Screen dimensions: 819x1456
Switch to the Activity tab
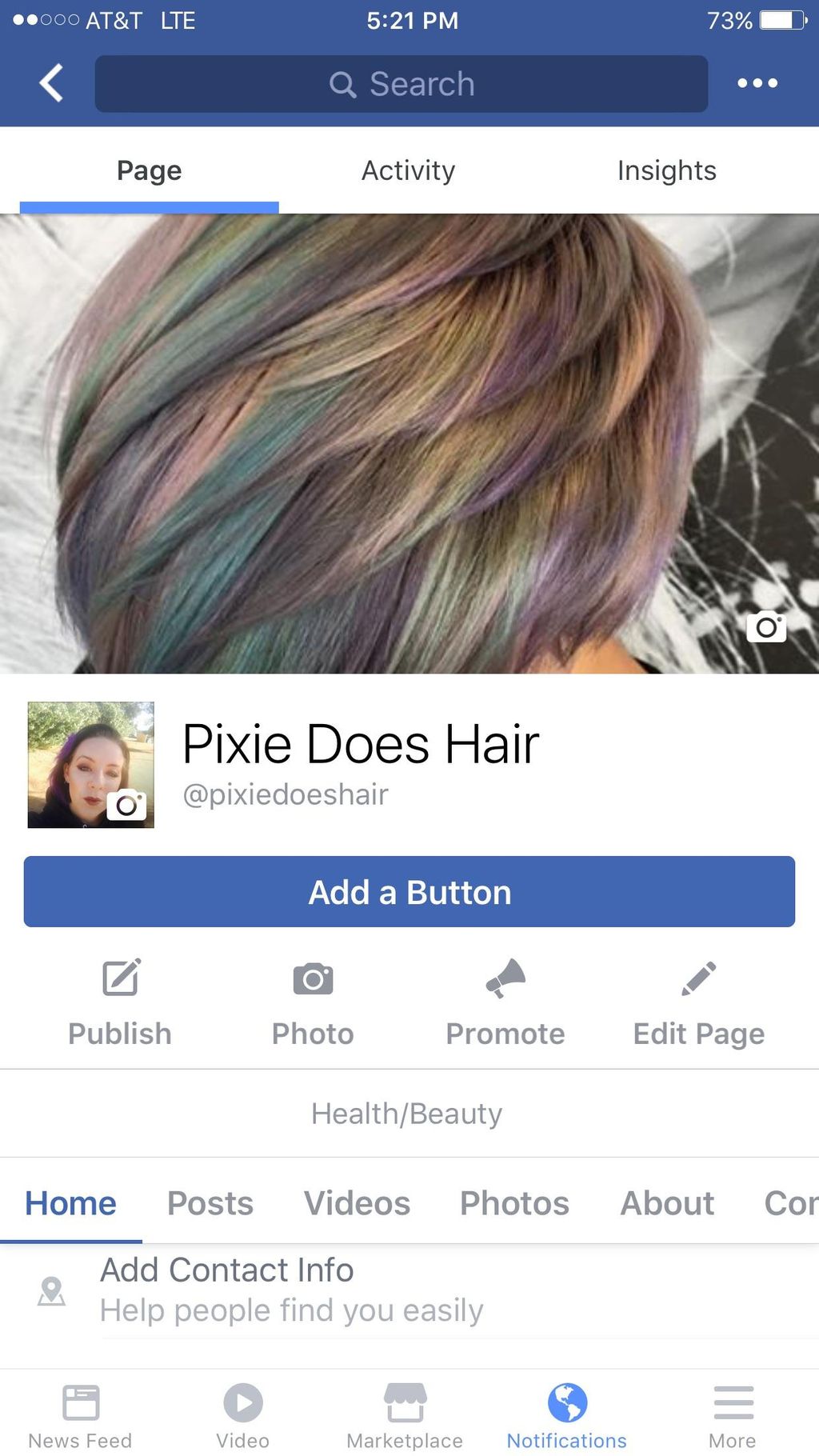pyautogui.click(x=408, y=170)
